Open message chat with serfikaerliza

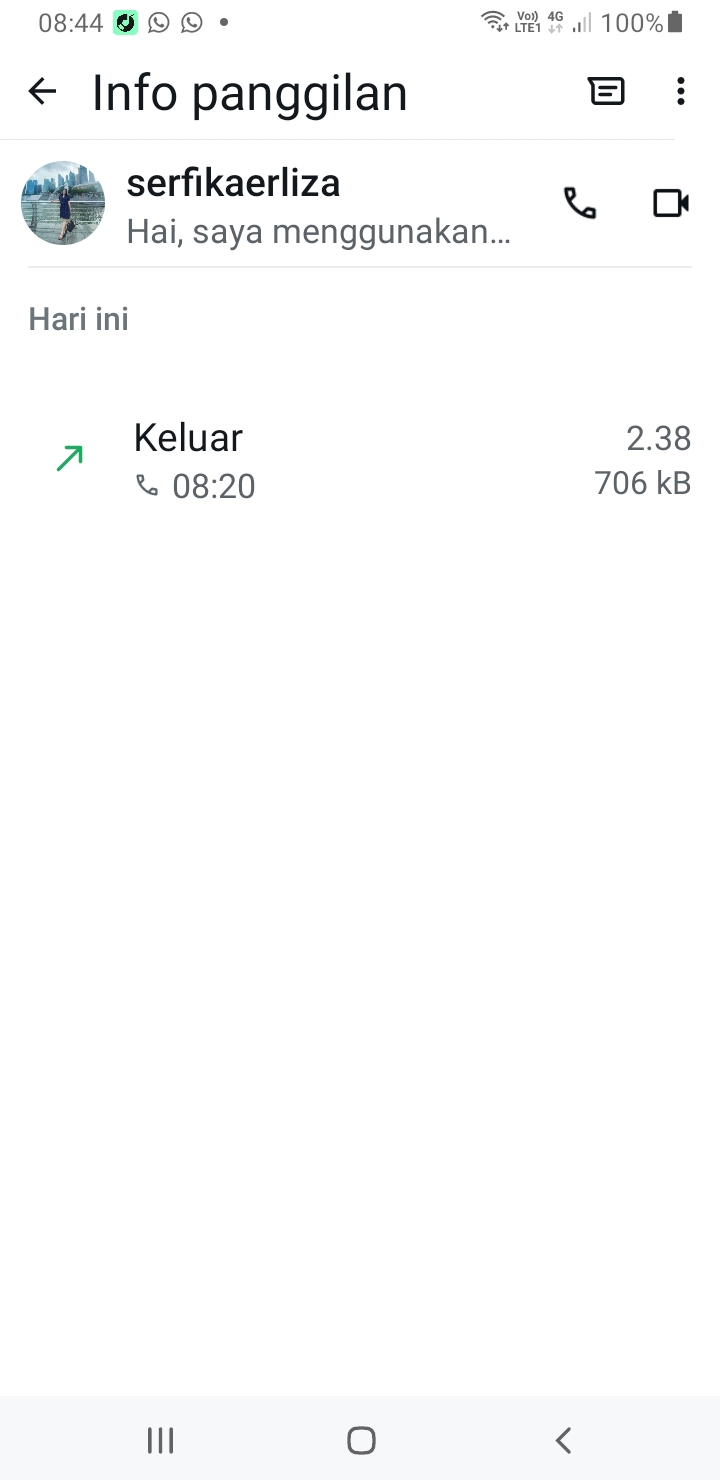pyautogui.click(x=606, y=92)
